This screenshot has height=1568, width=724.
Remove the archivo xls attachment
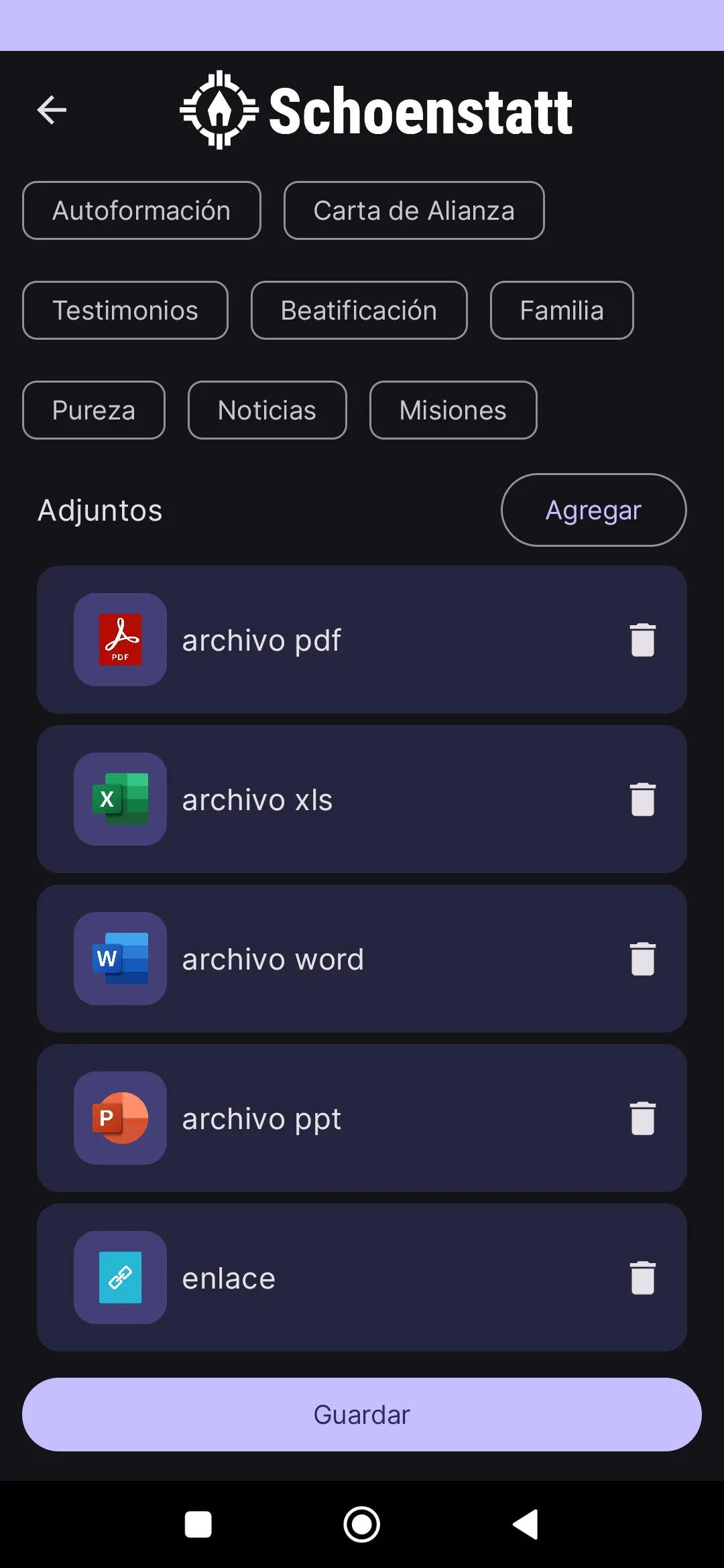642,799
